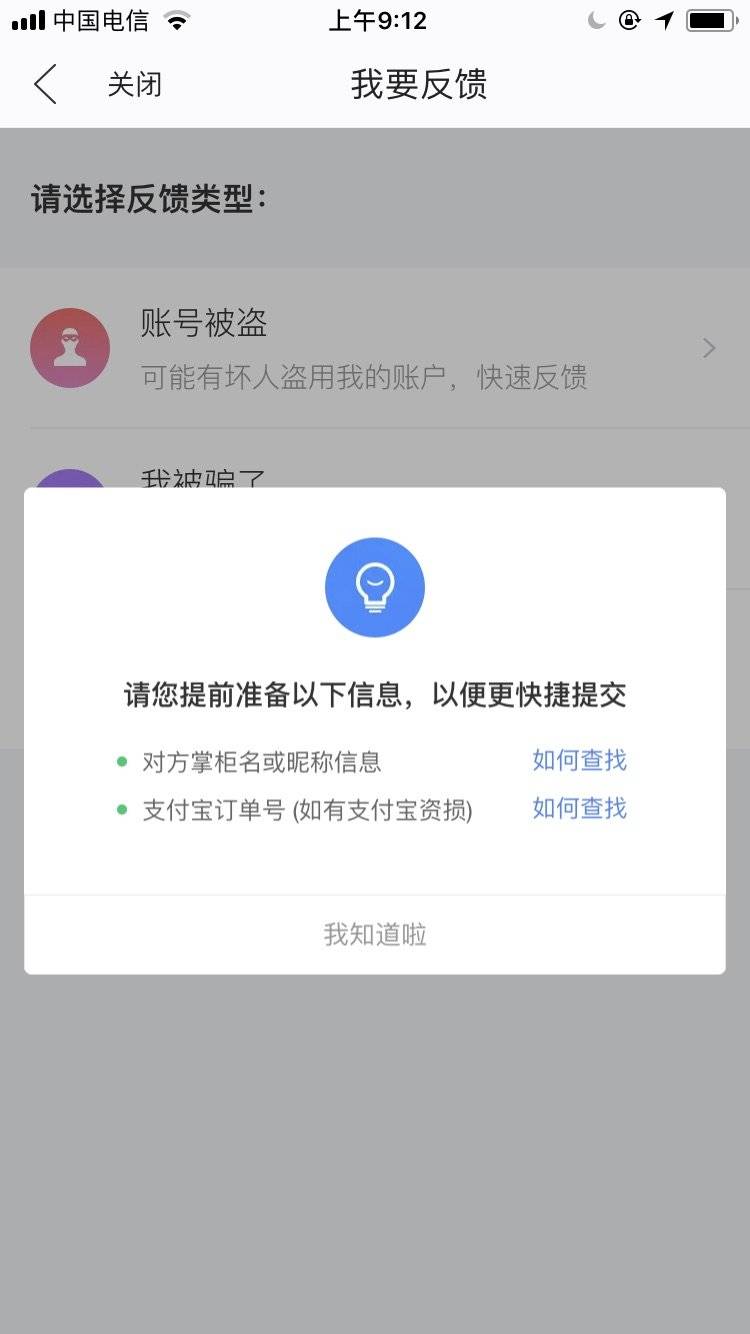Image resolution: width=750 pixels, height=1334 pixels.
Task: Dismiss the dialog with 我知道啦
Action: [375, 934]
